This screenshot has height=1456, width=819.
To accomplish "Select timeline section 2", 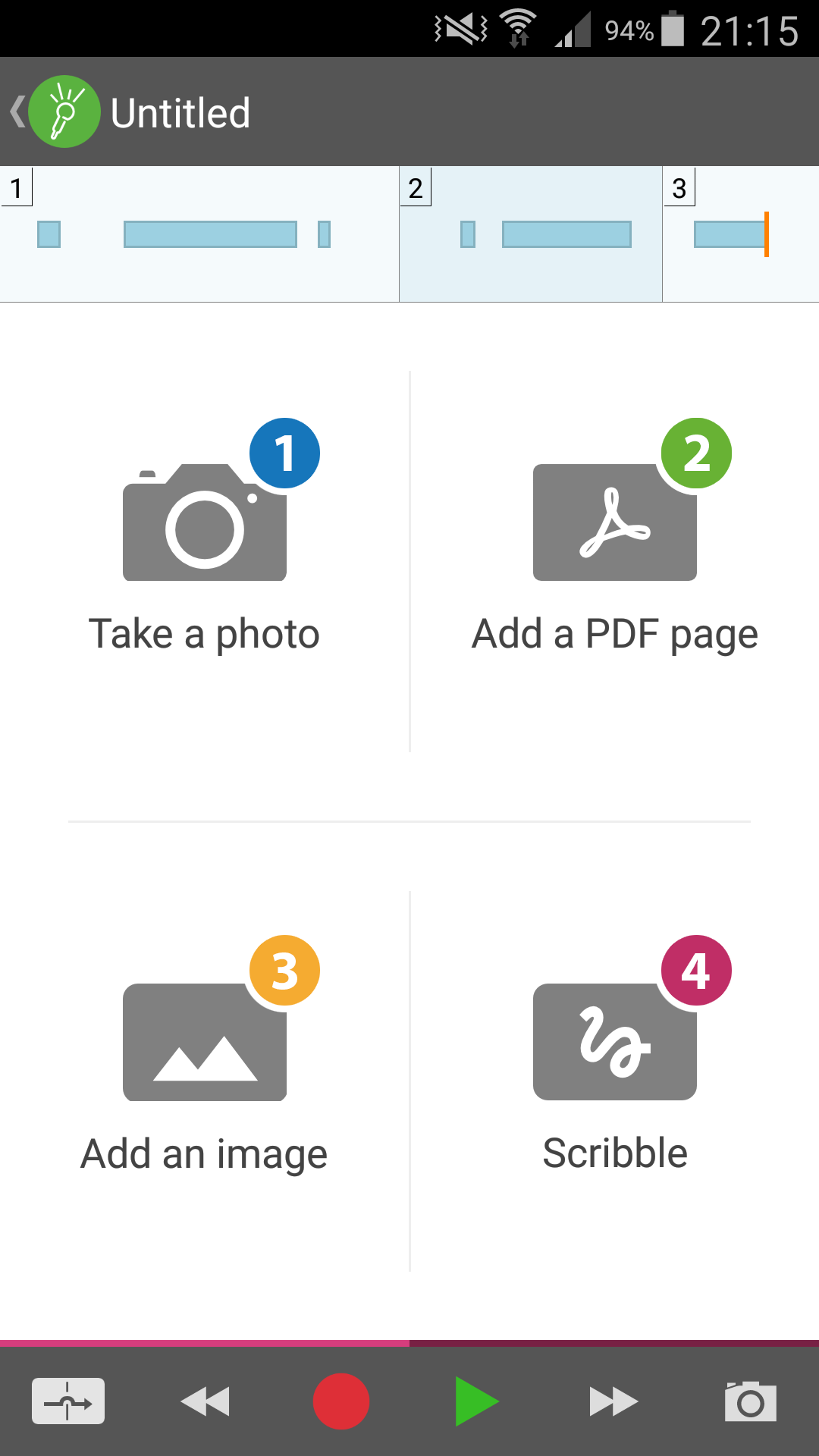I will (x=530, y=235).
